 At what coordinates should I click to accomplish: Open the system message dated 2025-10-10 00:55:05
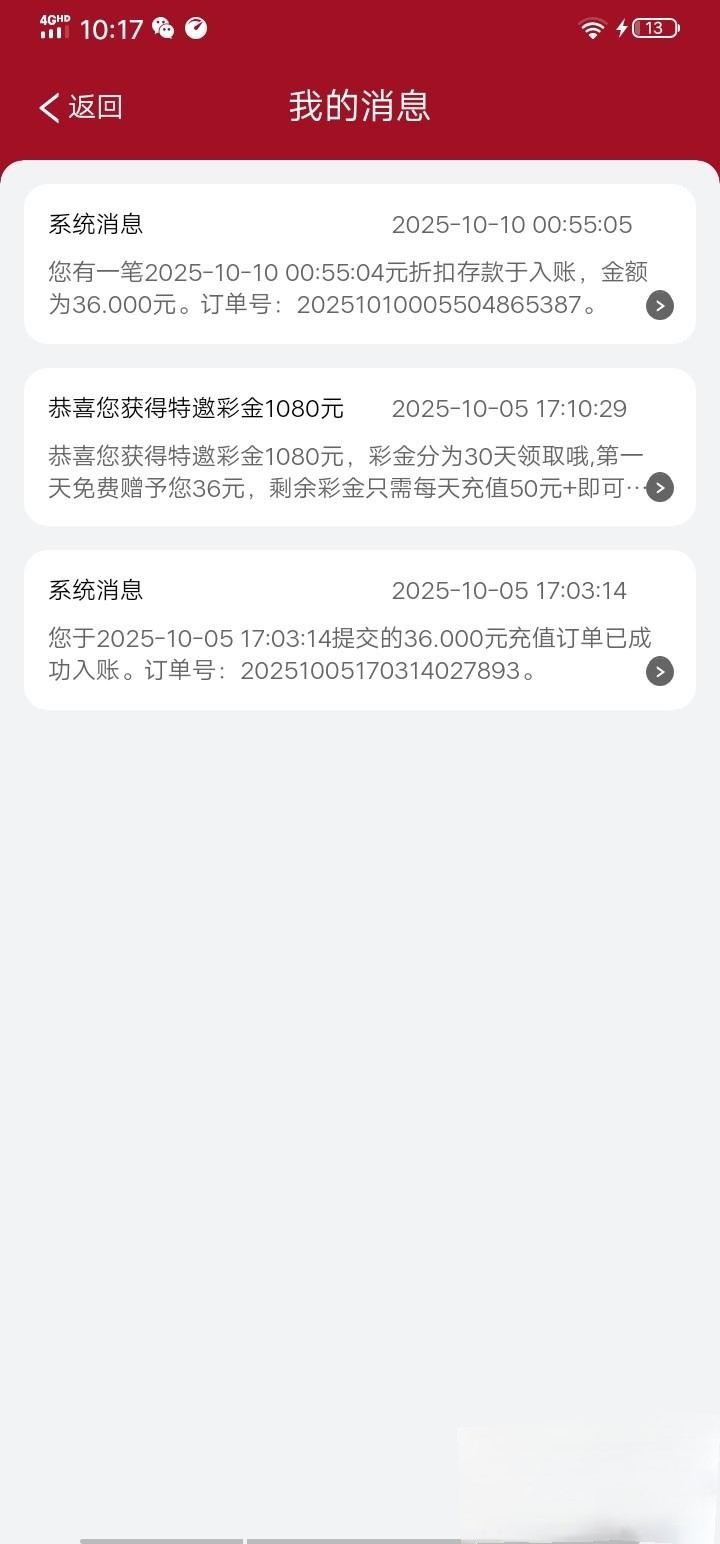point(359,264)
